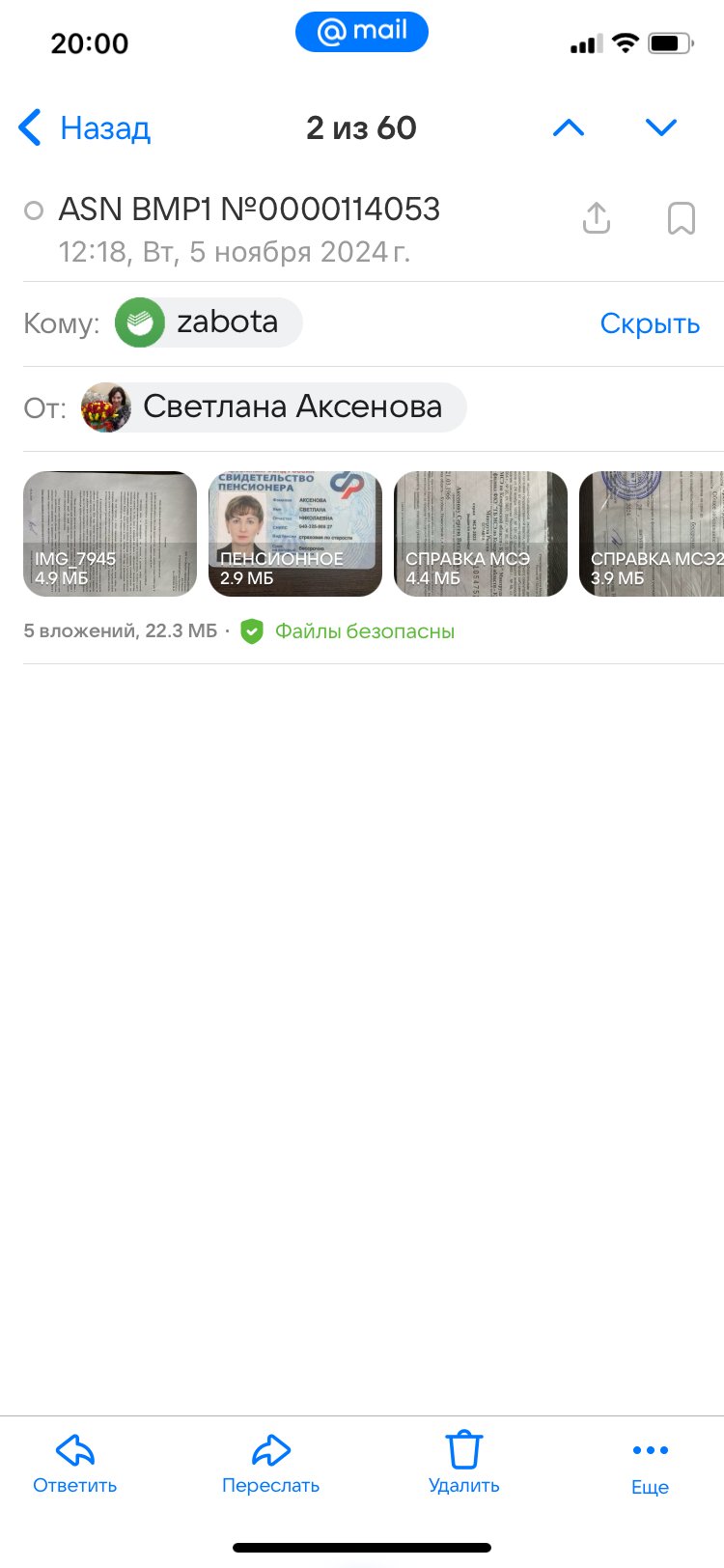This screenshot has width=724, height=1568.
Task: Forward the email via Переслать
Action: tap(270, 1463)
